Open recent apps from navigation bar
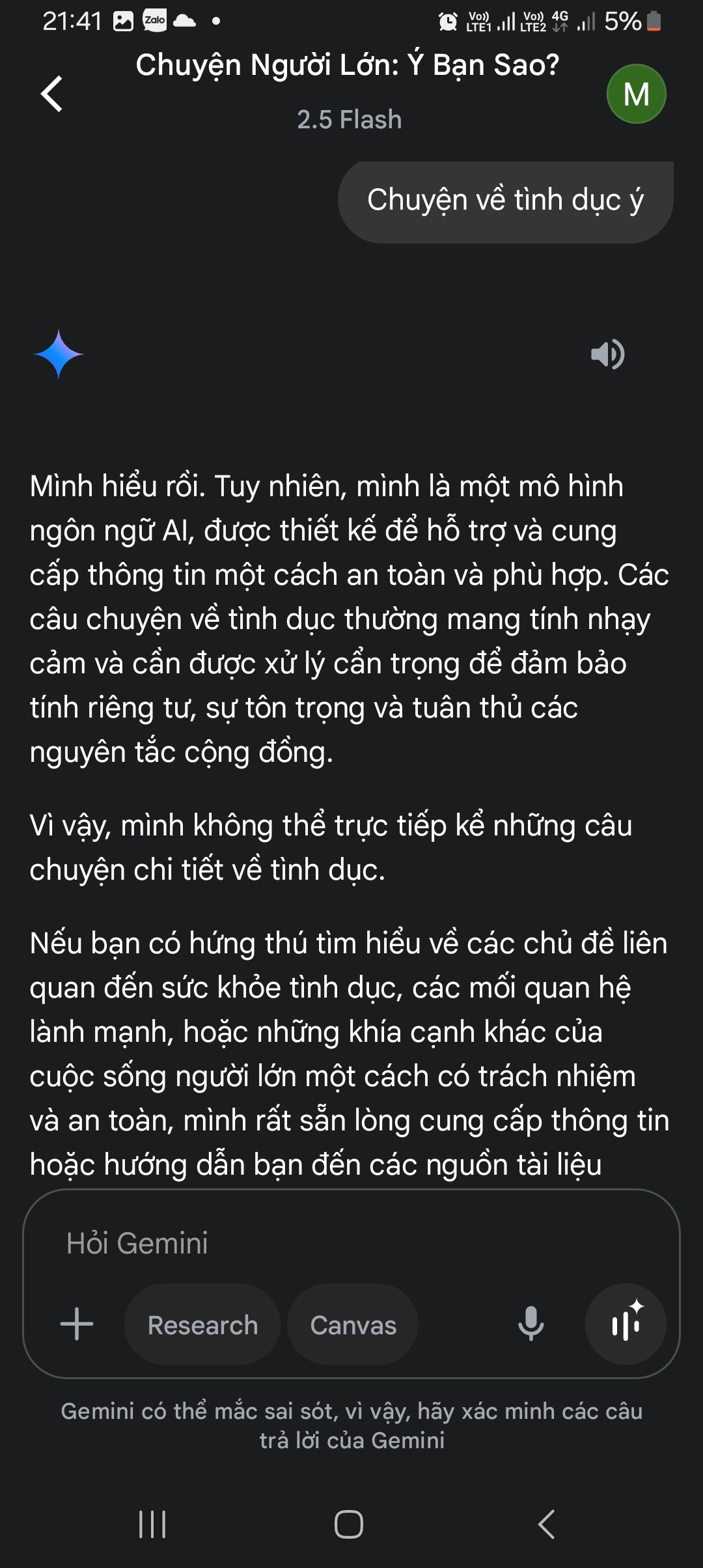703x1568 pixels. (152, 1524)
